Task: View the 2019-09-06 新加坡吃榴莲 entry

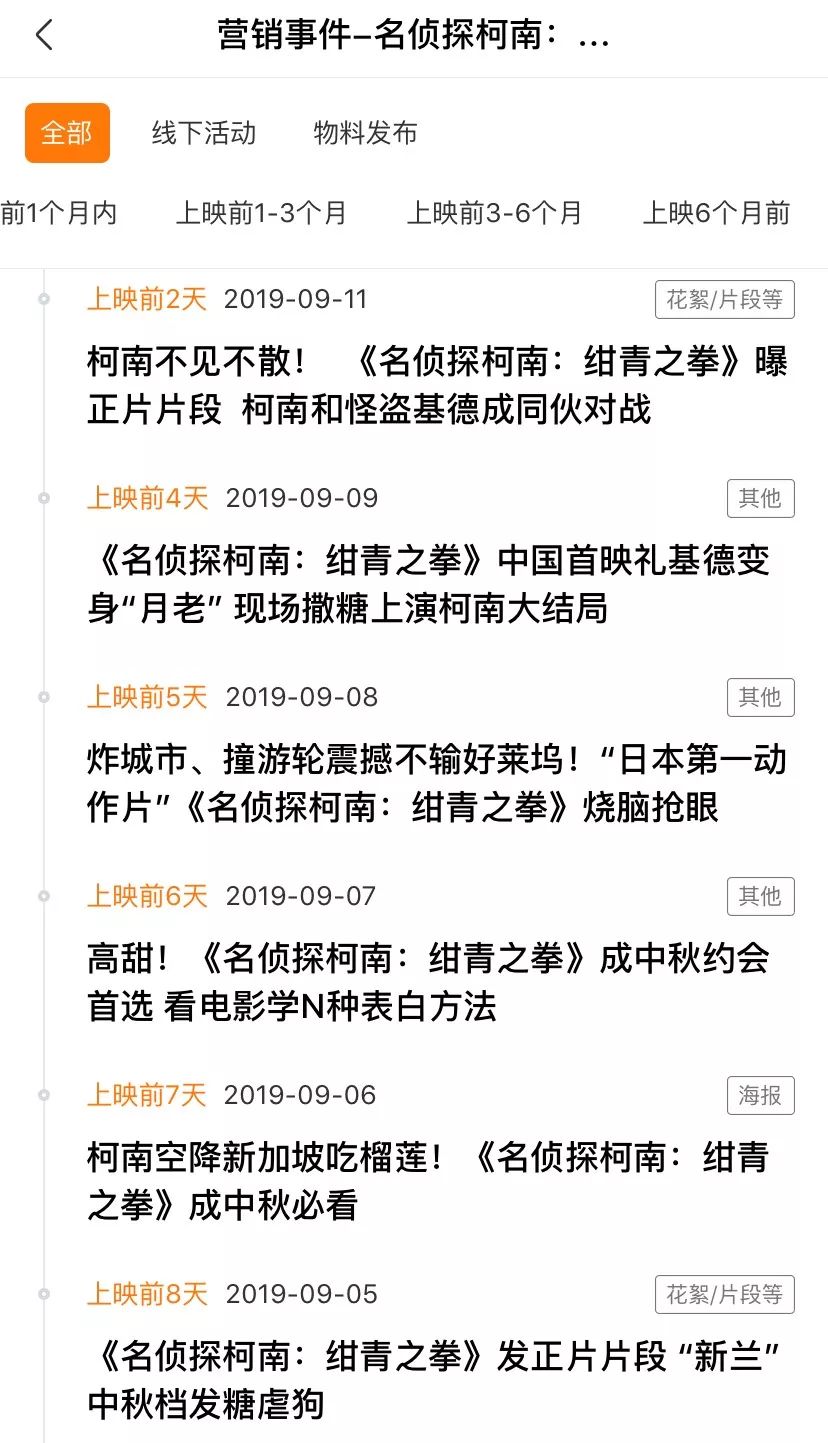Action: pos(428,1181)
